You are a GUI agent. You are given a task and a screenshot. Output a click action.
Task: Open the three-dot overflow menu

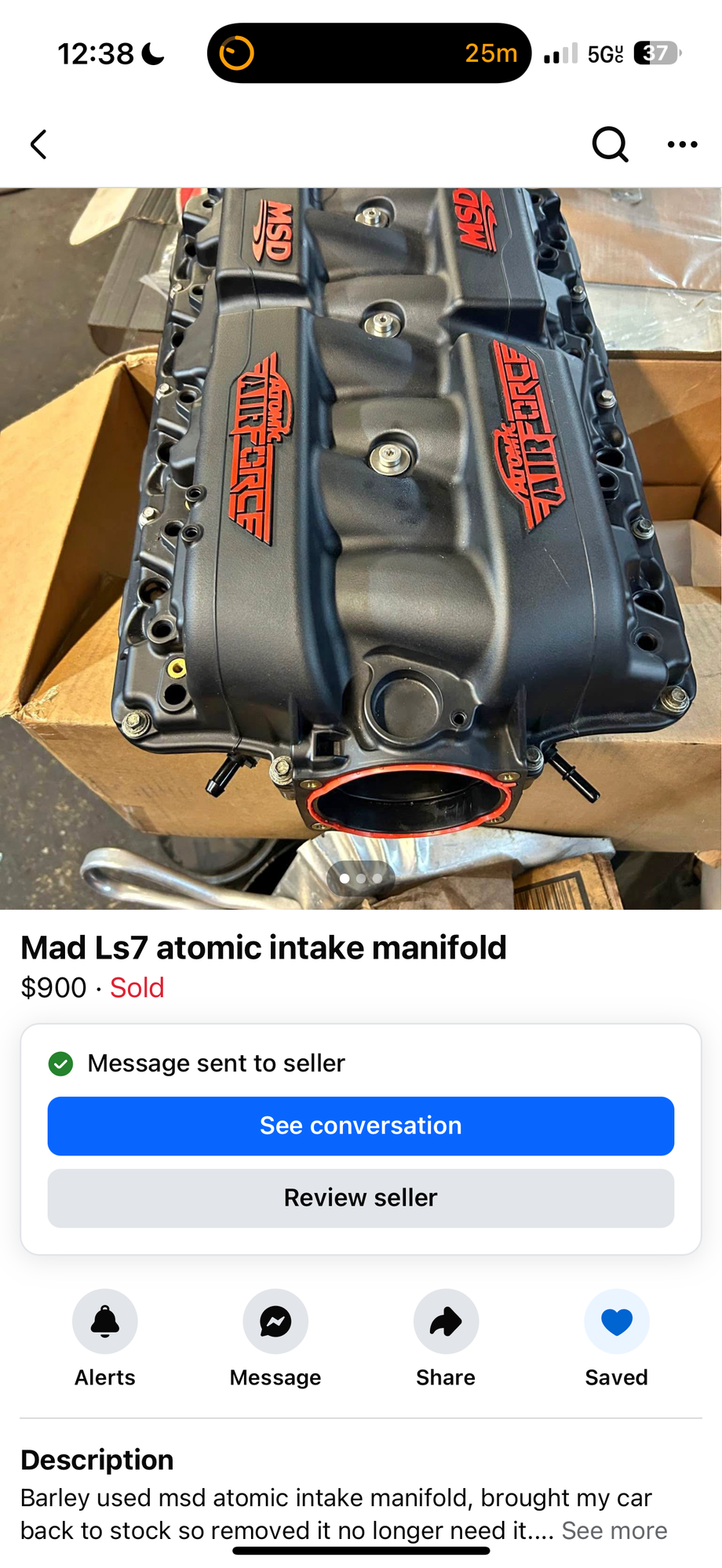coord(682,144)
